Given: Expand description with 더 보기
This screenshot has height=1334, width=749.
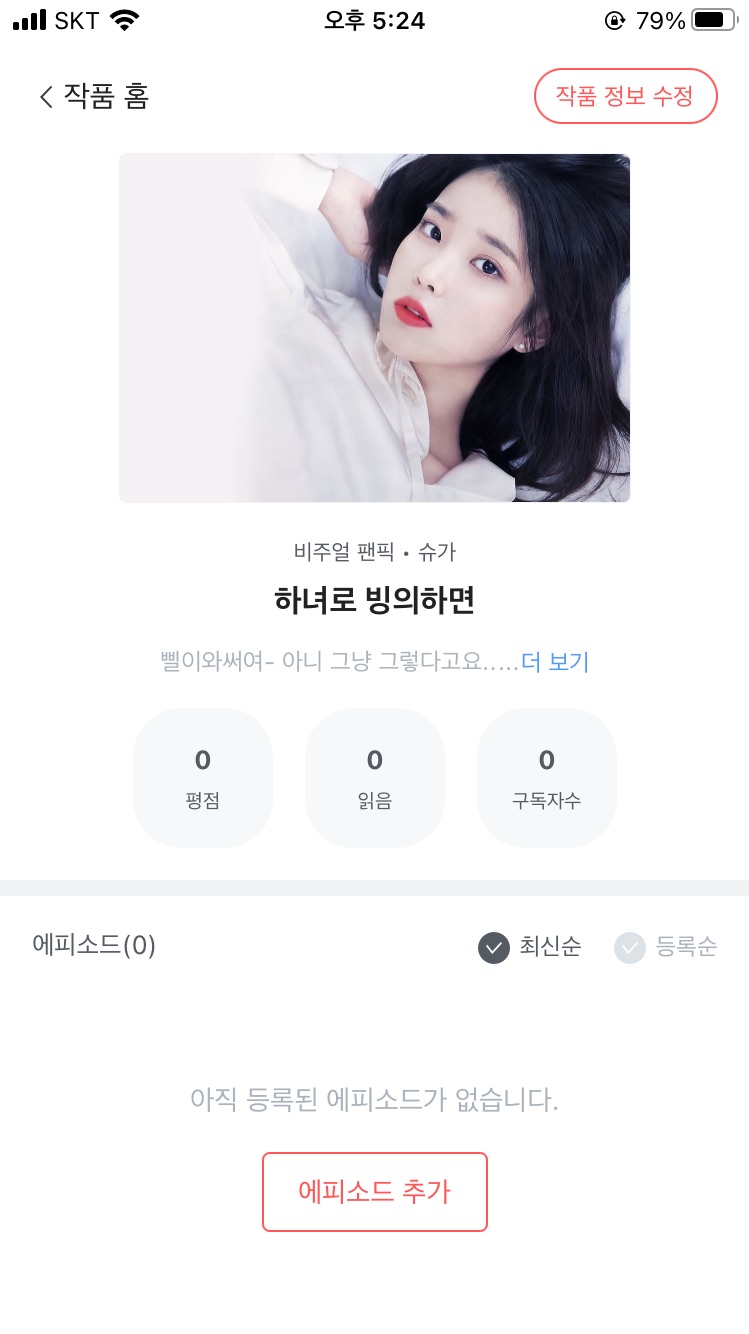Looking at the screenshot, I should point(555,661).
